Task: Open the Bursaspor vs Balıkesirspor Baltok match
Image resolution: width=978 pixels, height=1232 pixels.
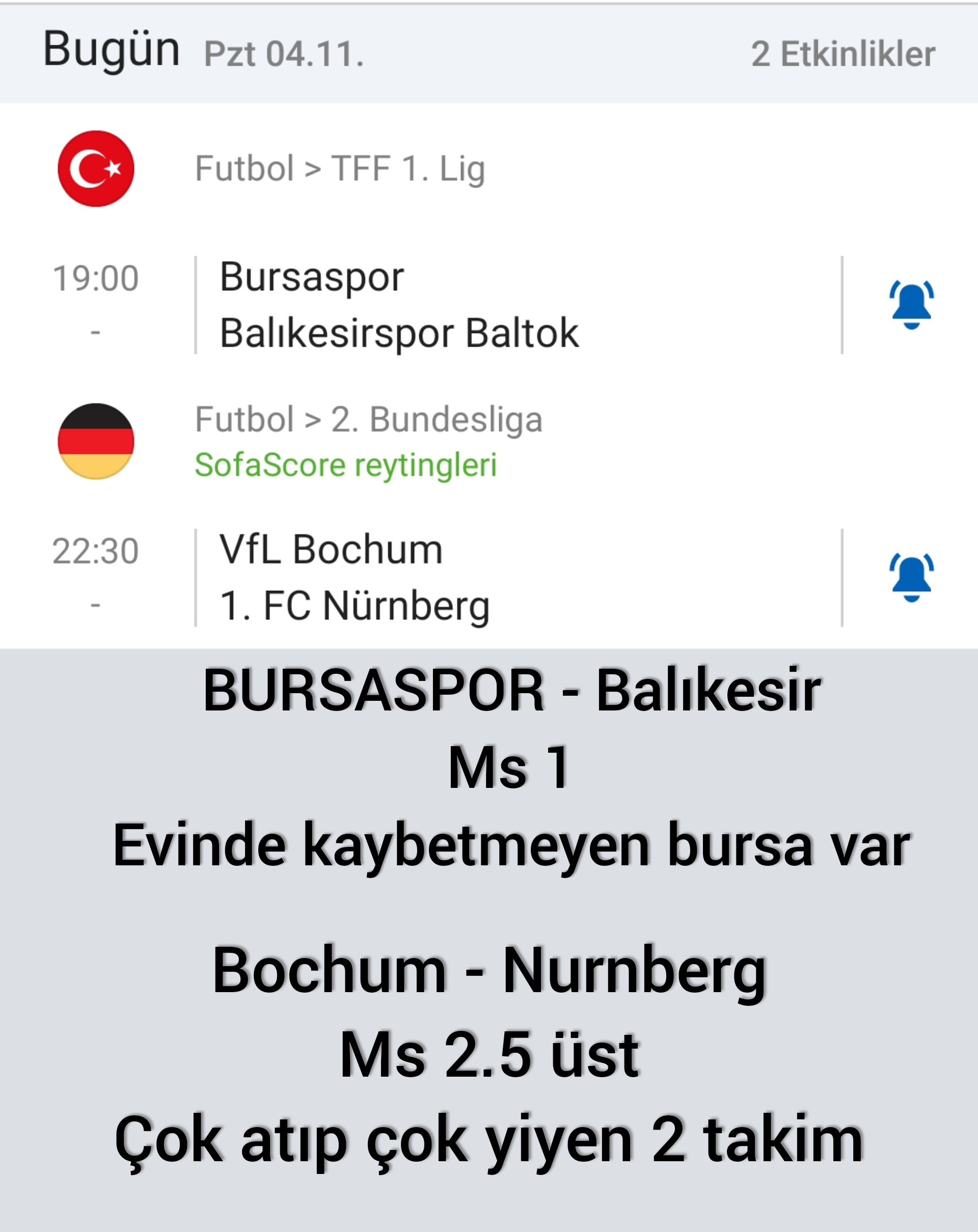Action: pyautogui.click(x=400, y=305)
